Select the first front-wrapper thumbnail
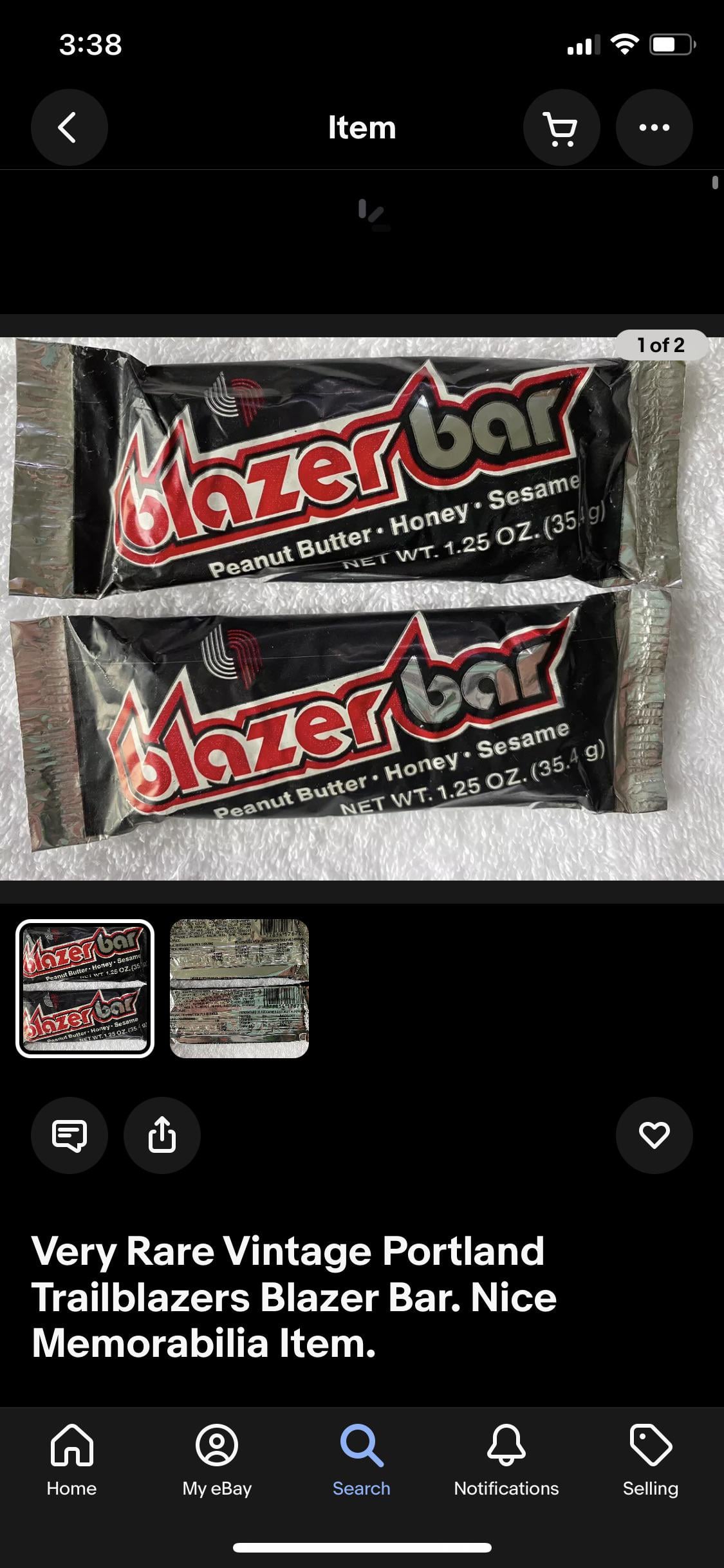Image resolution: width=724 pixels, height=1568 pixels. [x=85, y=988]
